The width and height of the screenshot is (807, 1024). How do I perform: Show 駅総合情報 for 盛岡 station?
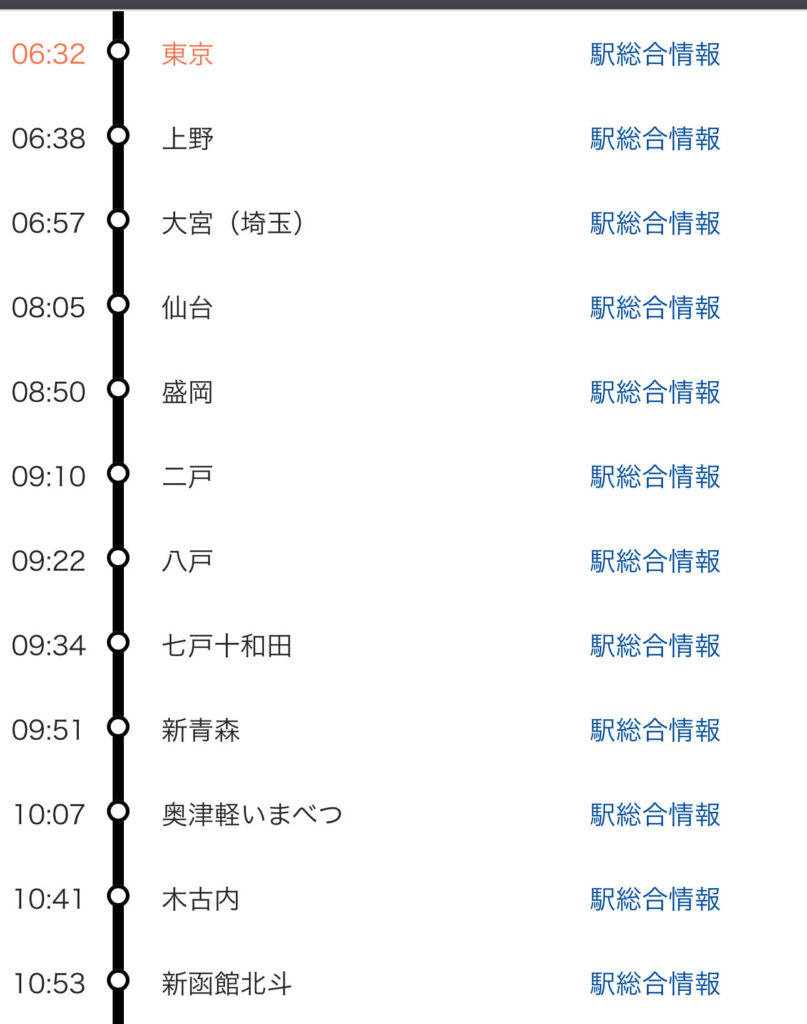pos(655,392)
